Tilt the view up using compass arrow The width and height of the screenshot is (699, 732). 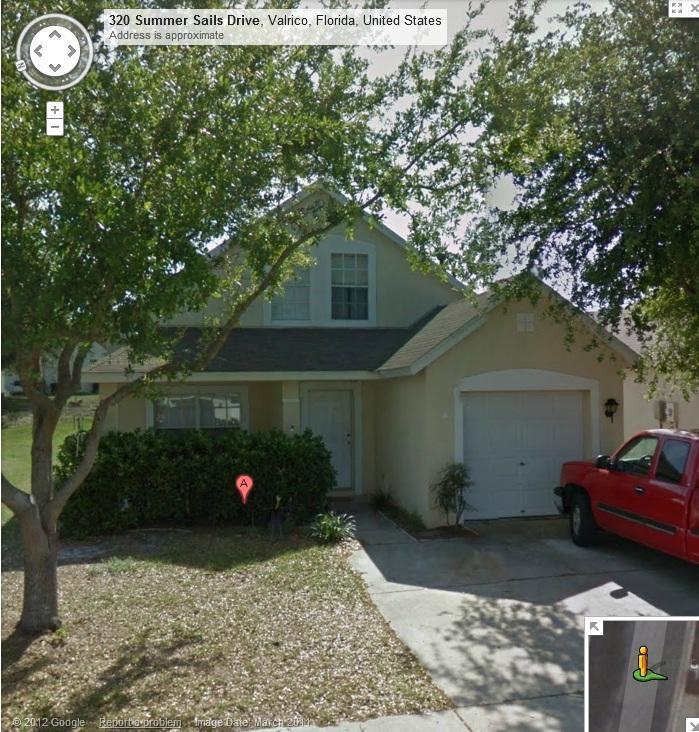[x=54, y=35]
